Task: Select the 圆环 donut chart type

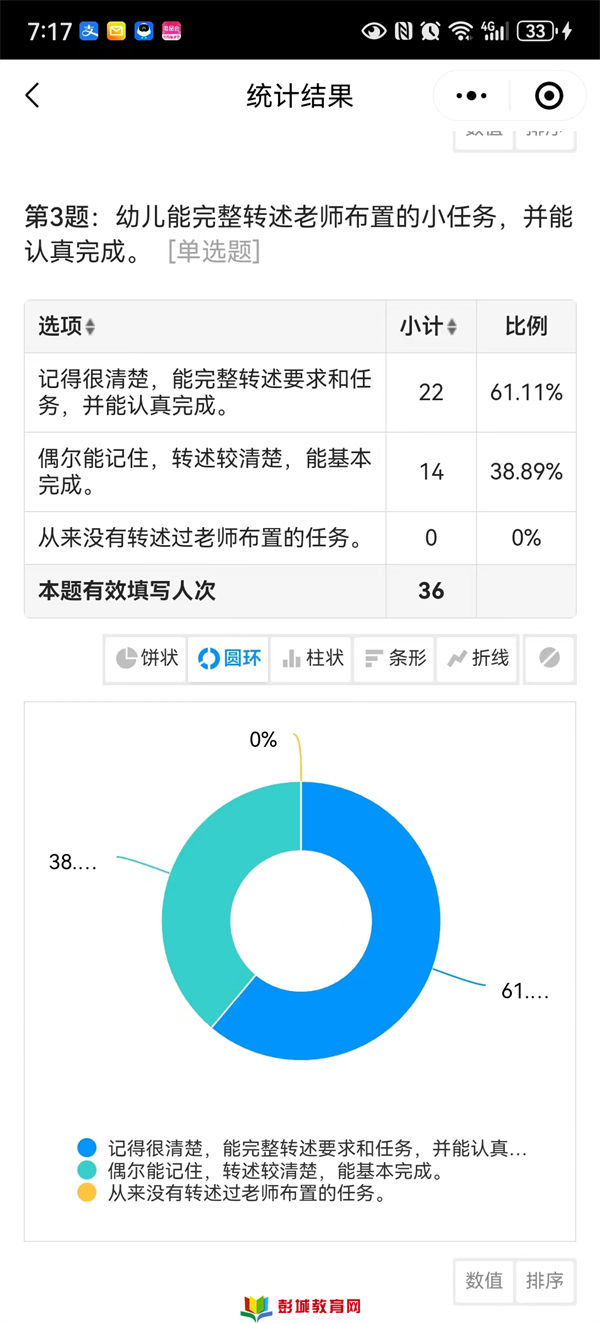Action: (x=229, y=658)
